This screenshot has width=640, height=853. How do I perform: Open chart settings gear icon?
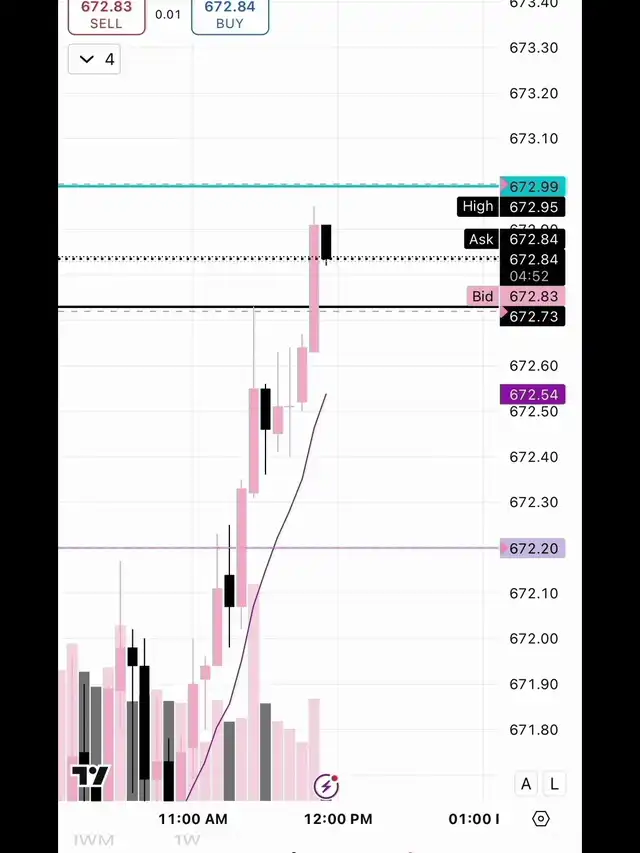541,819
